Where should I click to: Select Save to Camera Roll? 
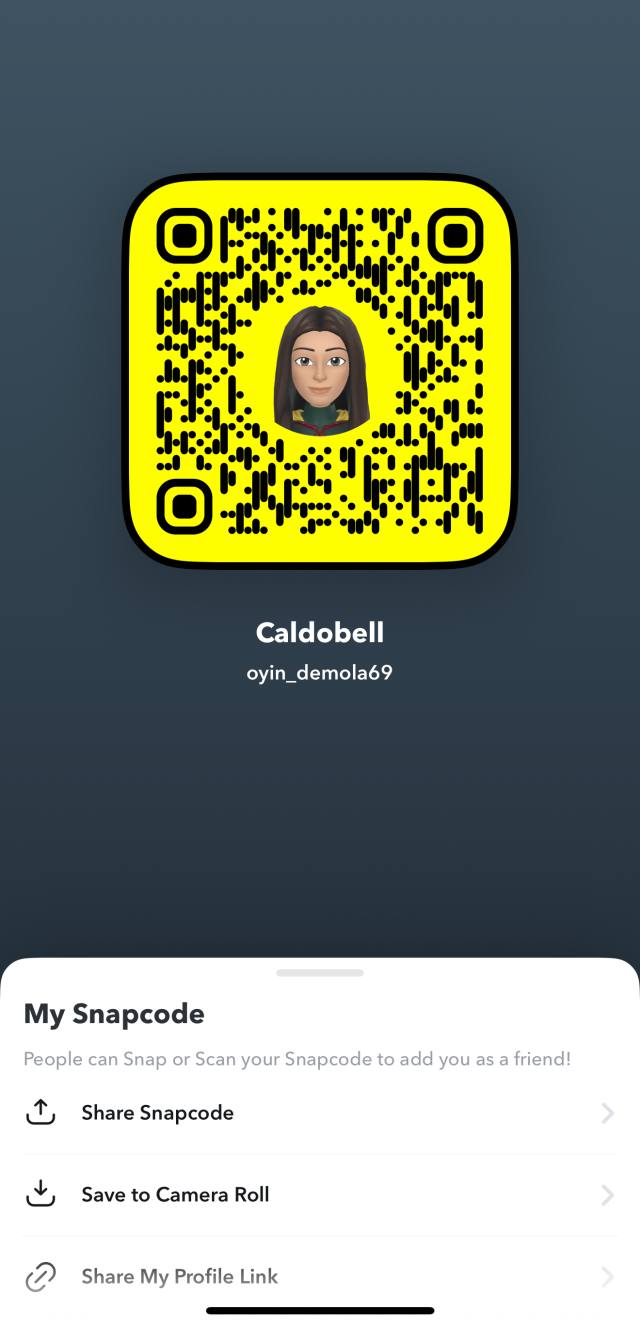175,1194
